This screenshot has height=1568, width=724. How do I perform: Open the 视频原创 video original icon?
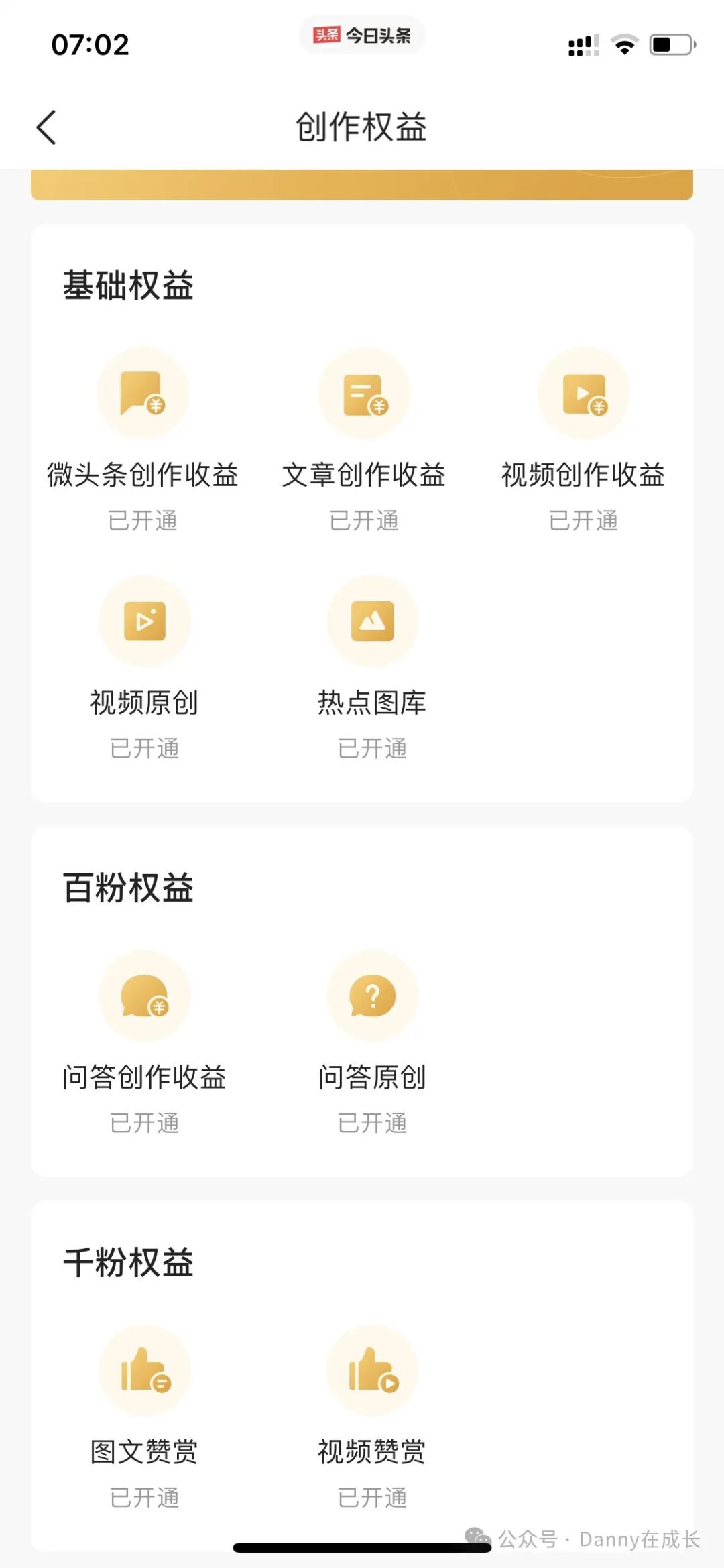click(145, 621)
